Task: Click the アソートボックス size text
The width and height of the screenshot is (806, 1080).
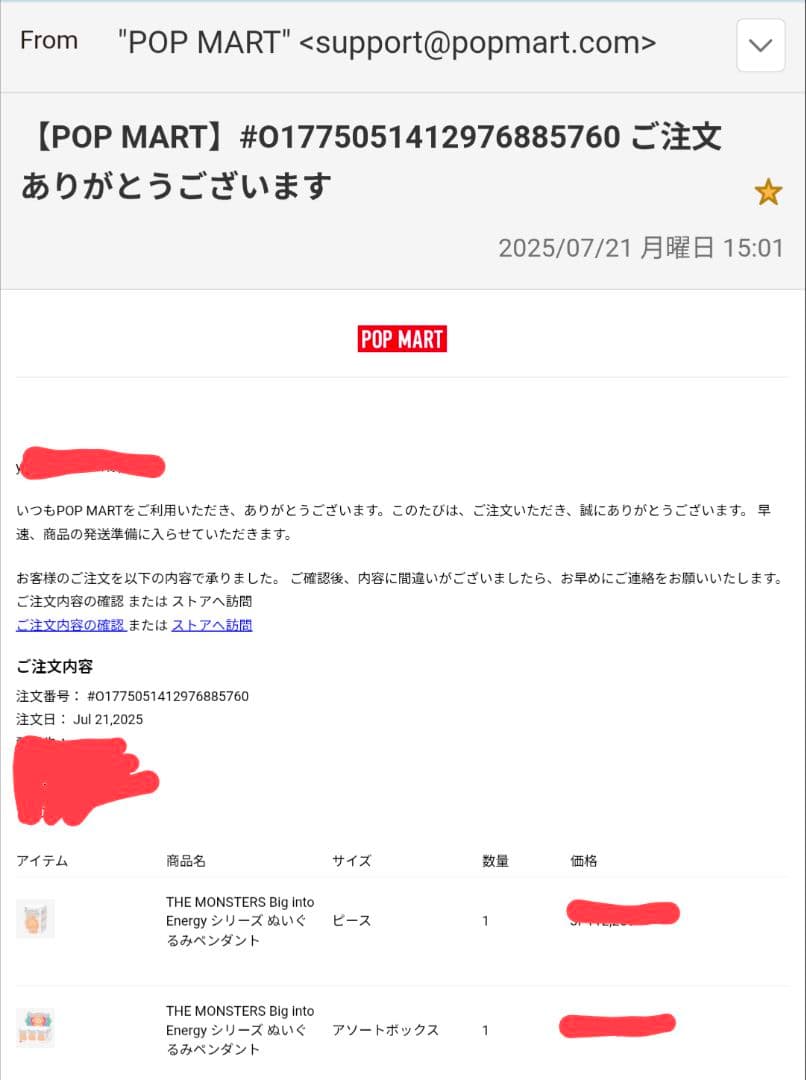Action: [383, 1029]
